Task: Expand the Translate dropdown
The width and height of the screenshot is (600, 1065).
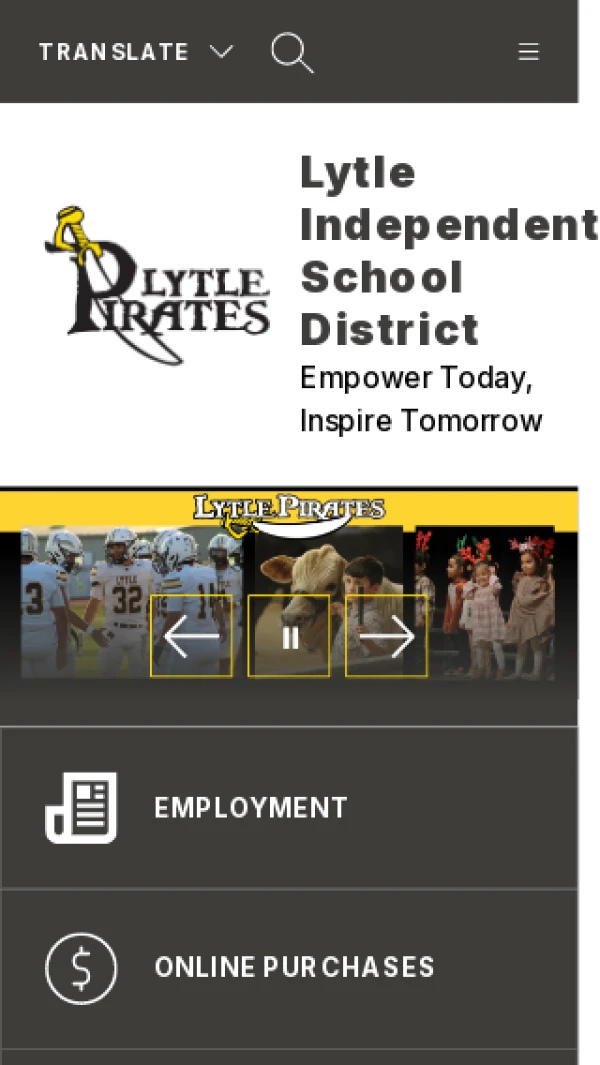Action: 137,52
